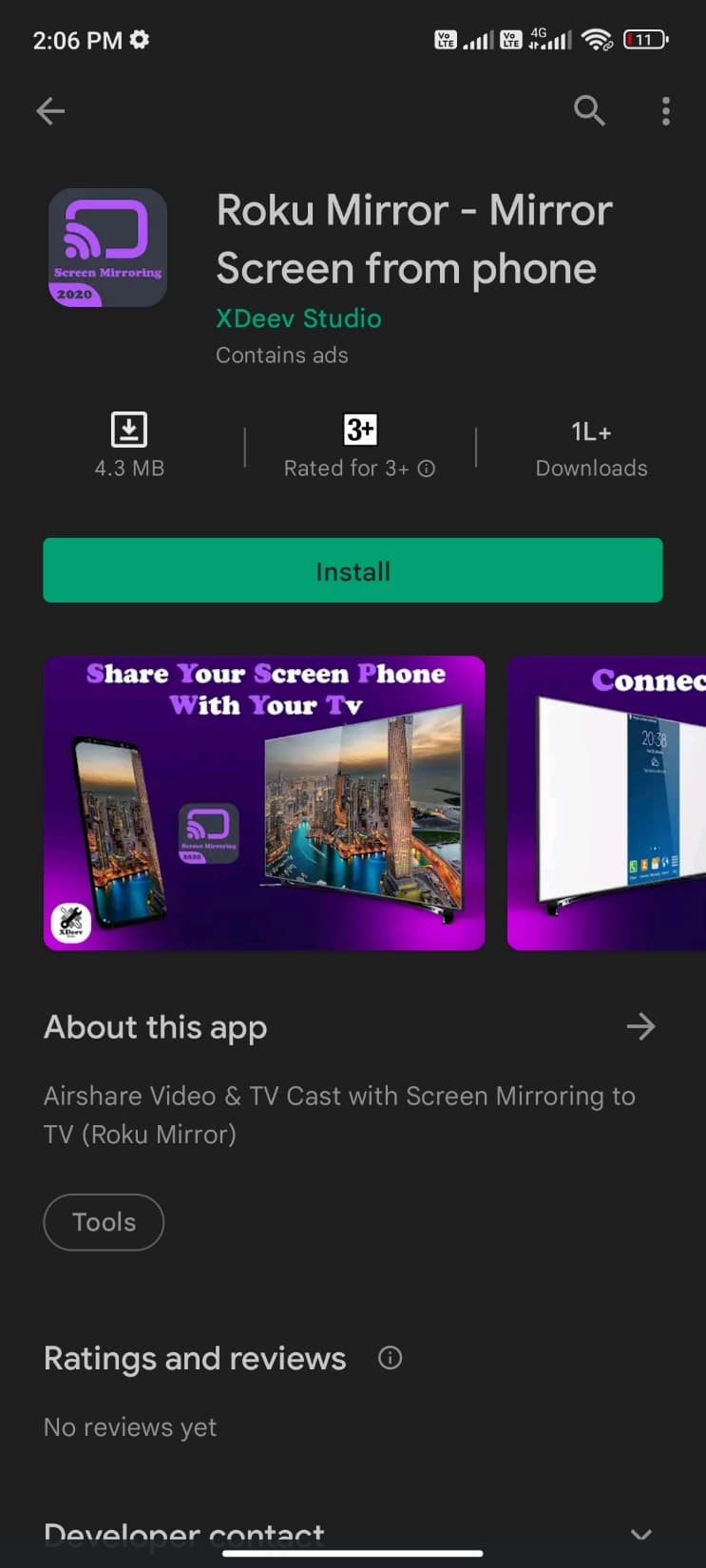Viewport: 706px width, 1568px height.
Task: Open the search icon
Action: click(x=589, y=111)
